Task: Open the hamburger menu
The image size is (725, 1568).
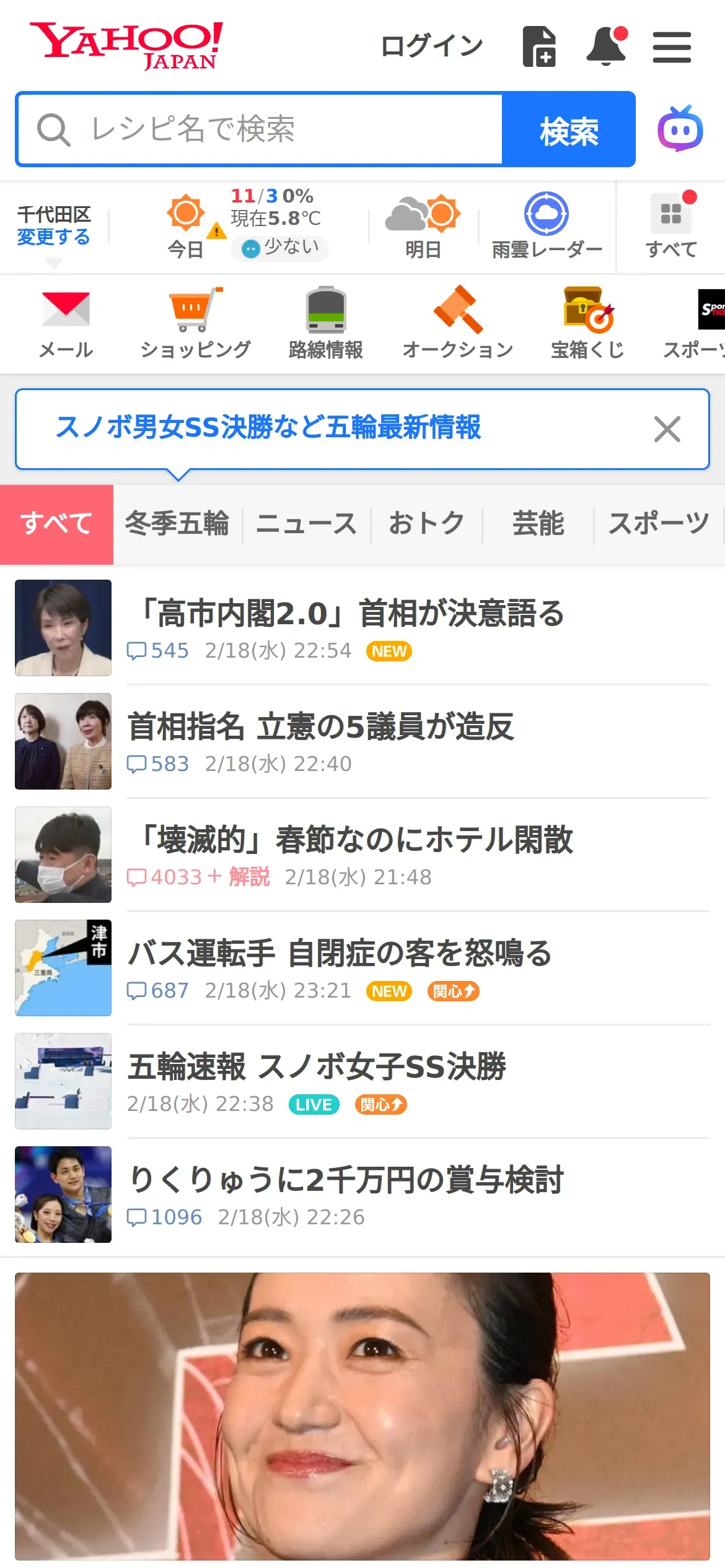Action: pyautogui.click(x=672, y=48)
